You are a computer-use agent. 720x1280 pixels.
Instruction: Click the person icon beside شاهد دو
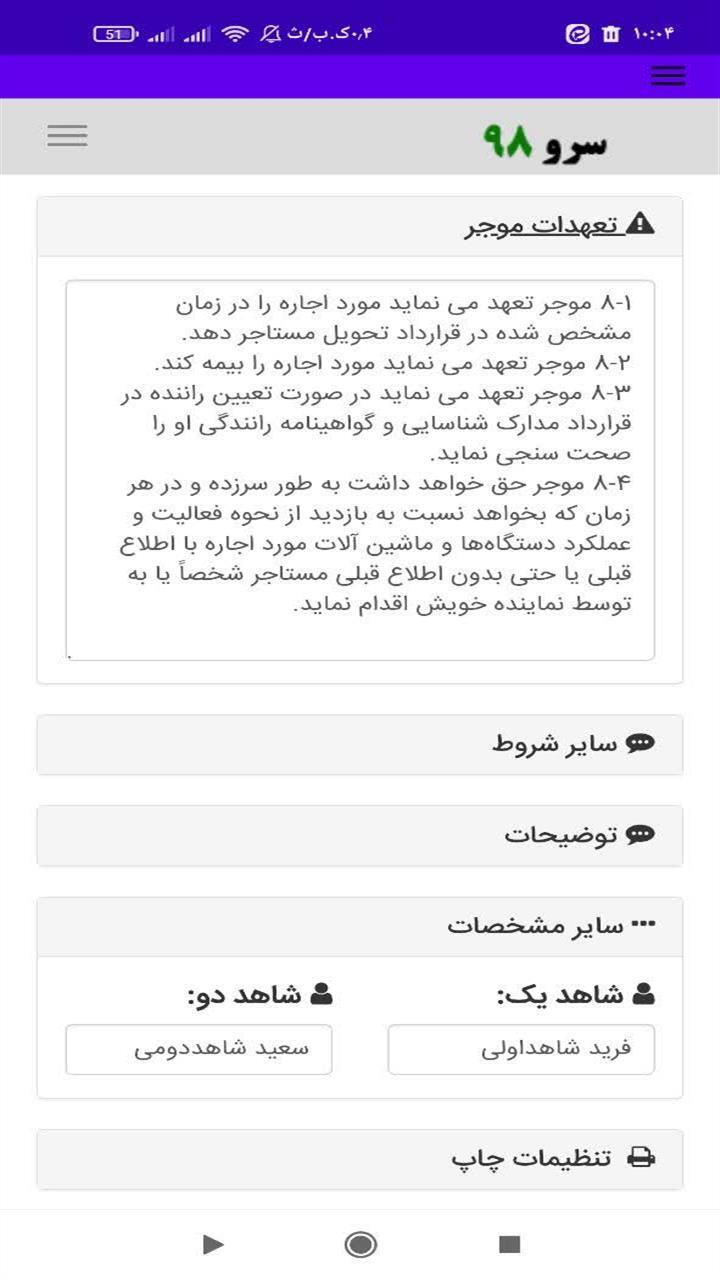point(323,992)
